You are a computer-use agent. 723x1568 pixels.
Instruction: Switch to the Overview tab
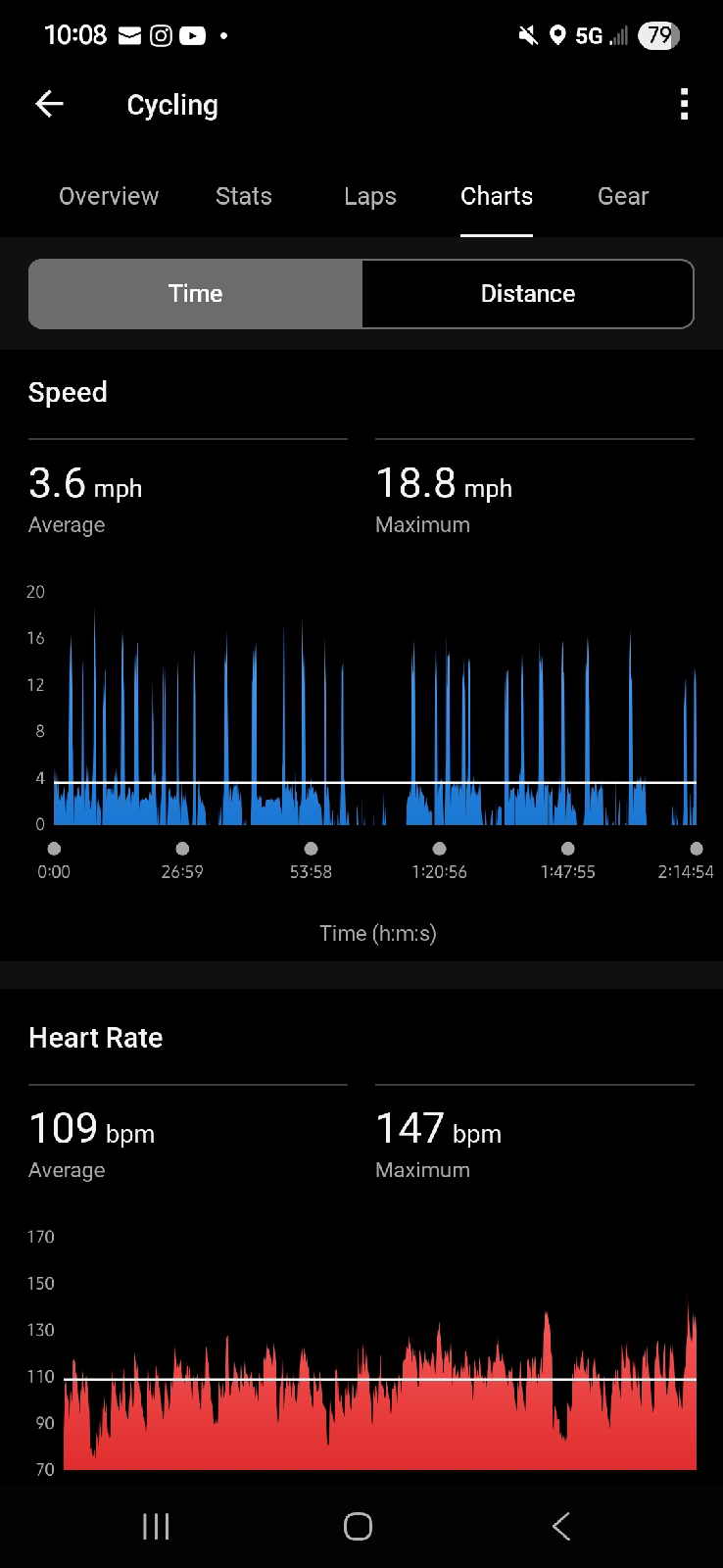tap(109, 196)
